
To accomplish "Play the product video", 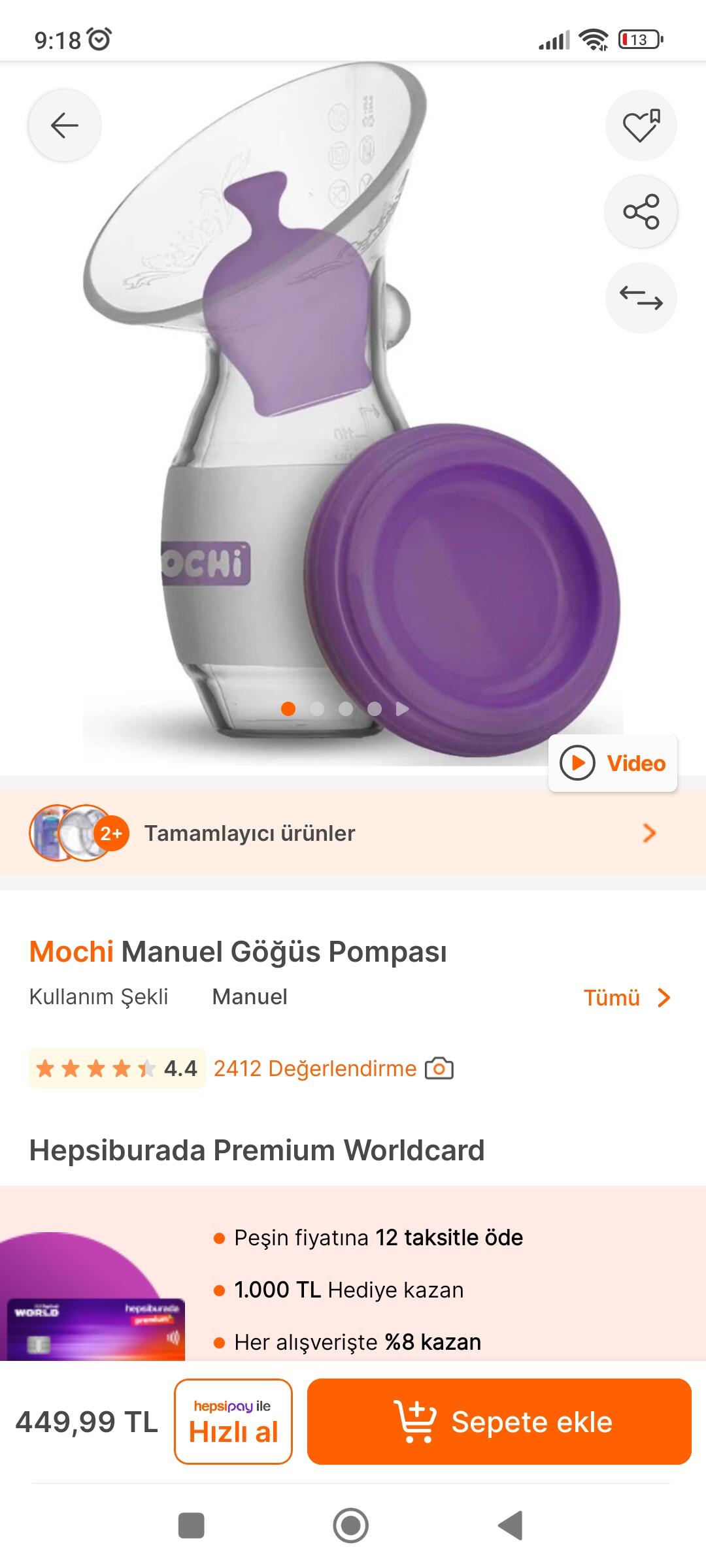I will 613,763.
